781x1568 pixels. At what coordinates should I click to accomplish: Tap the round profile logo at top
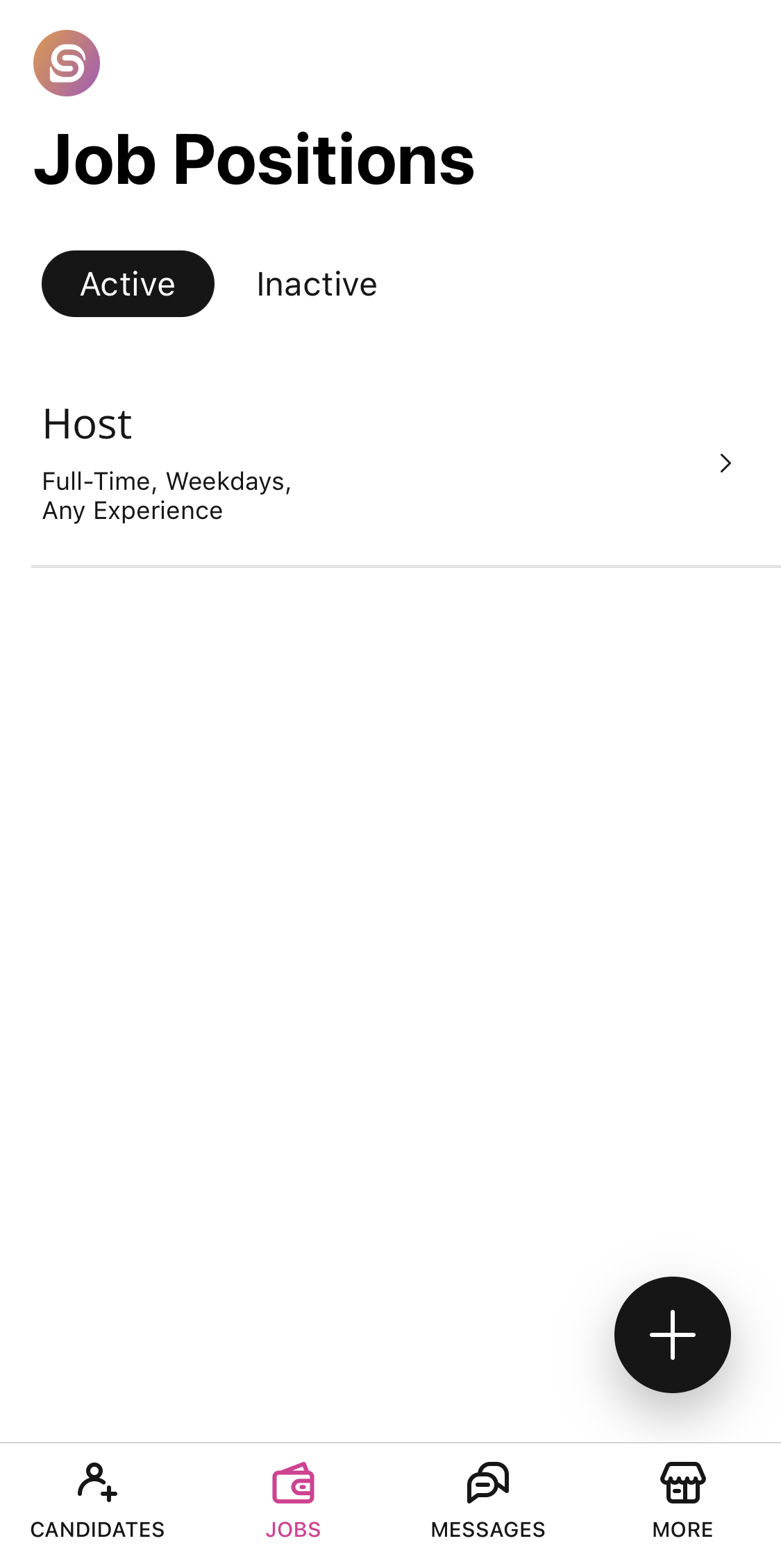[x=67, y=63]
